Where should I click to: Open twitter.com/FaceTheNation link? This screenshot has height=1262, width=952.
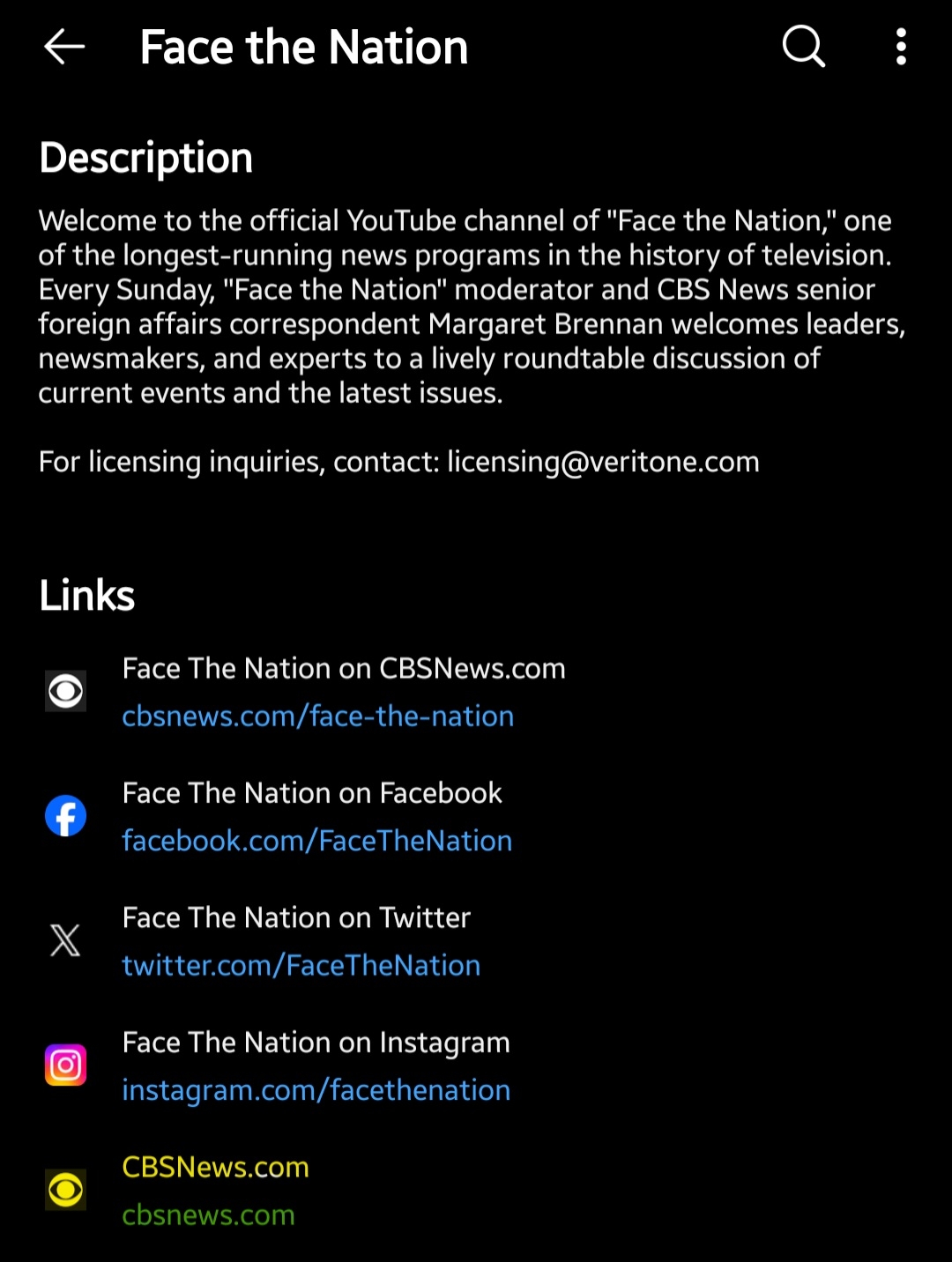[x=301, y=966]
